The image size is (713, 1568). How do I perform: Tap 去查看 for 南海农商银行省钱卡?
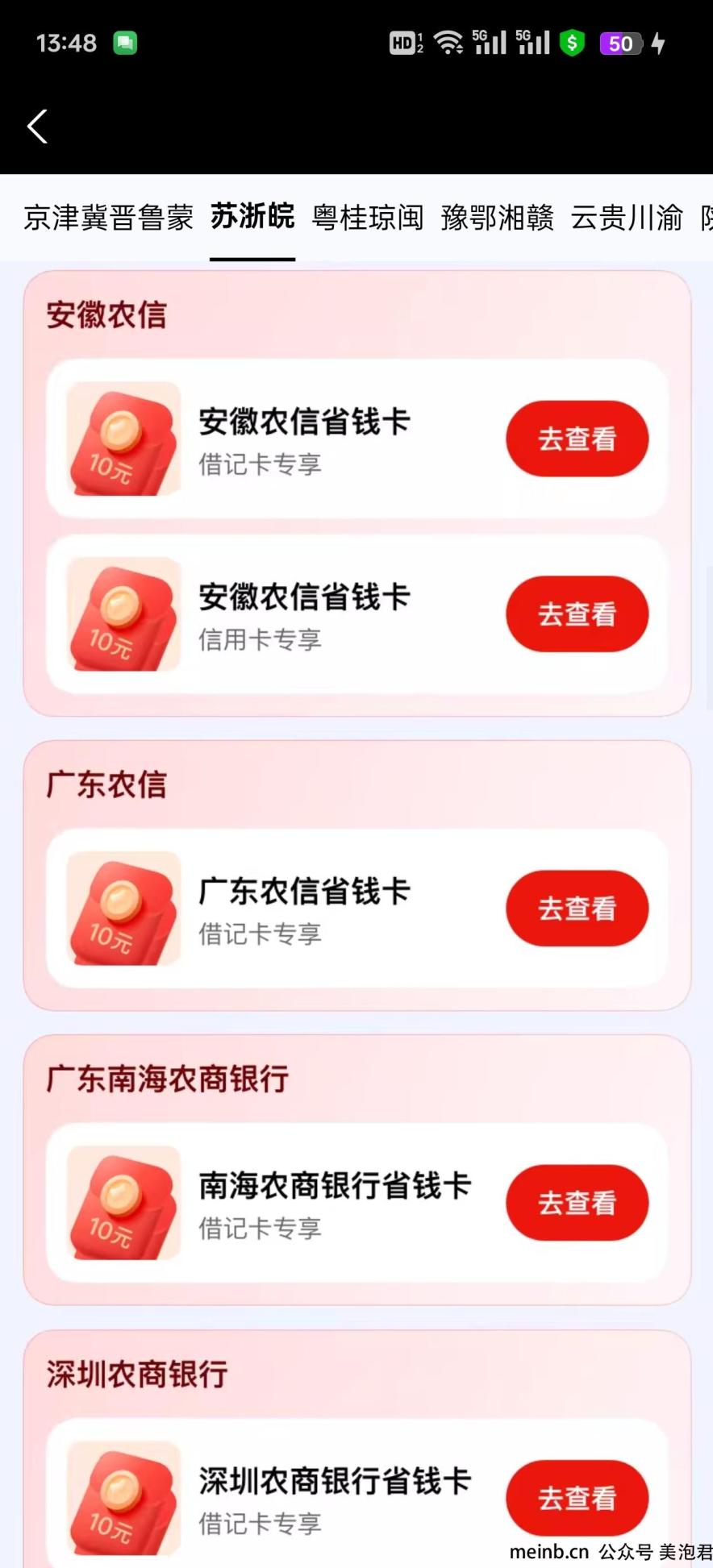coord(577,1203)
